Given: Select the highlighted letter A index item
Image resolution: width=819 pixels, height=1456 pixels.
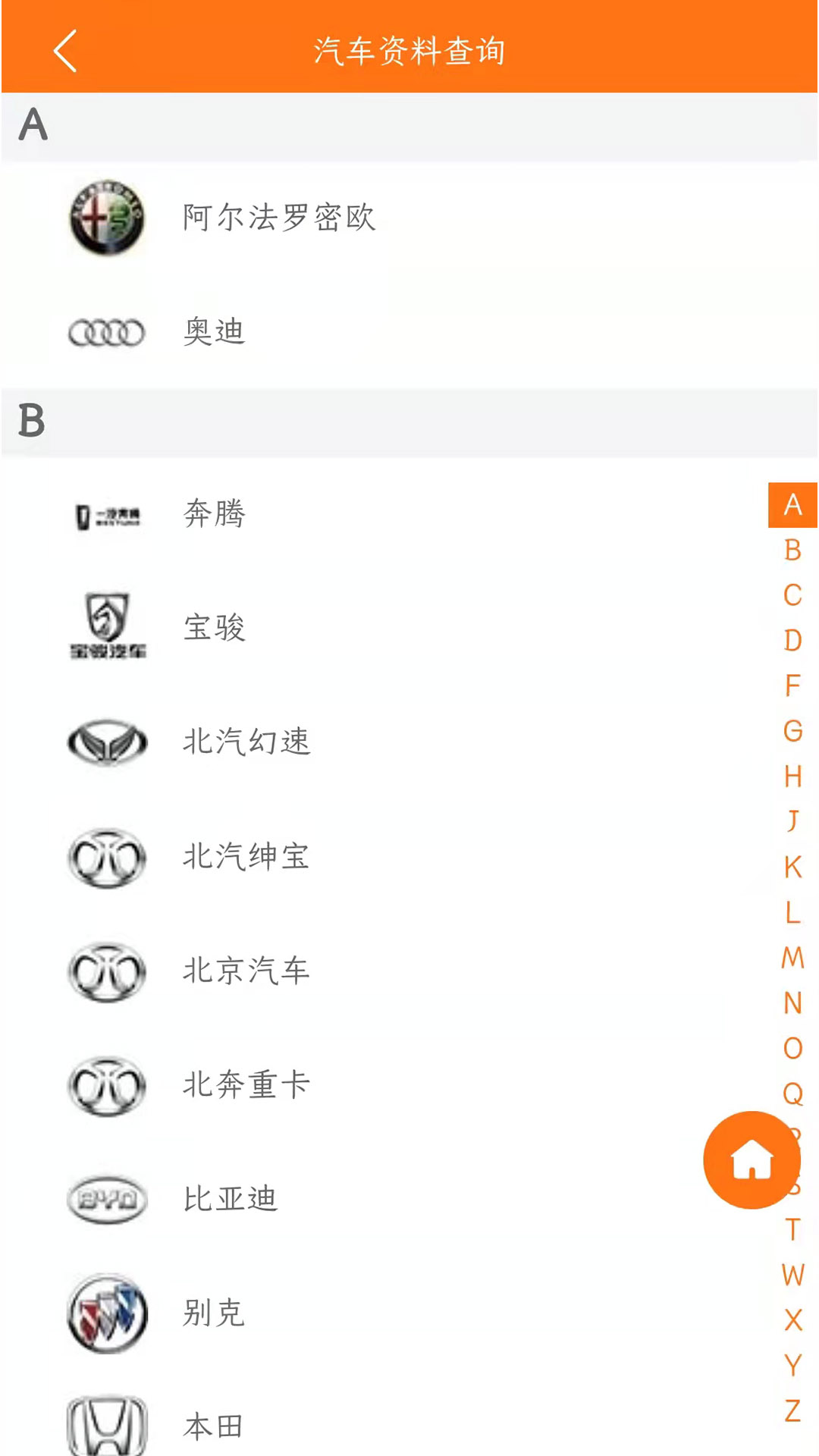Looking at the screenshot, I should pos(792,504).
